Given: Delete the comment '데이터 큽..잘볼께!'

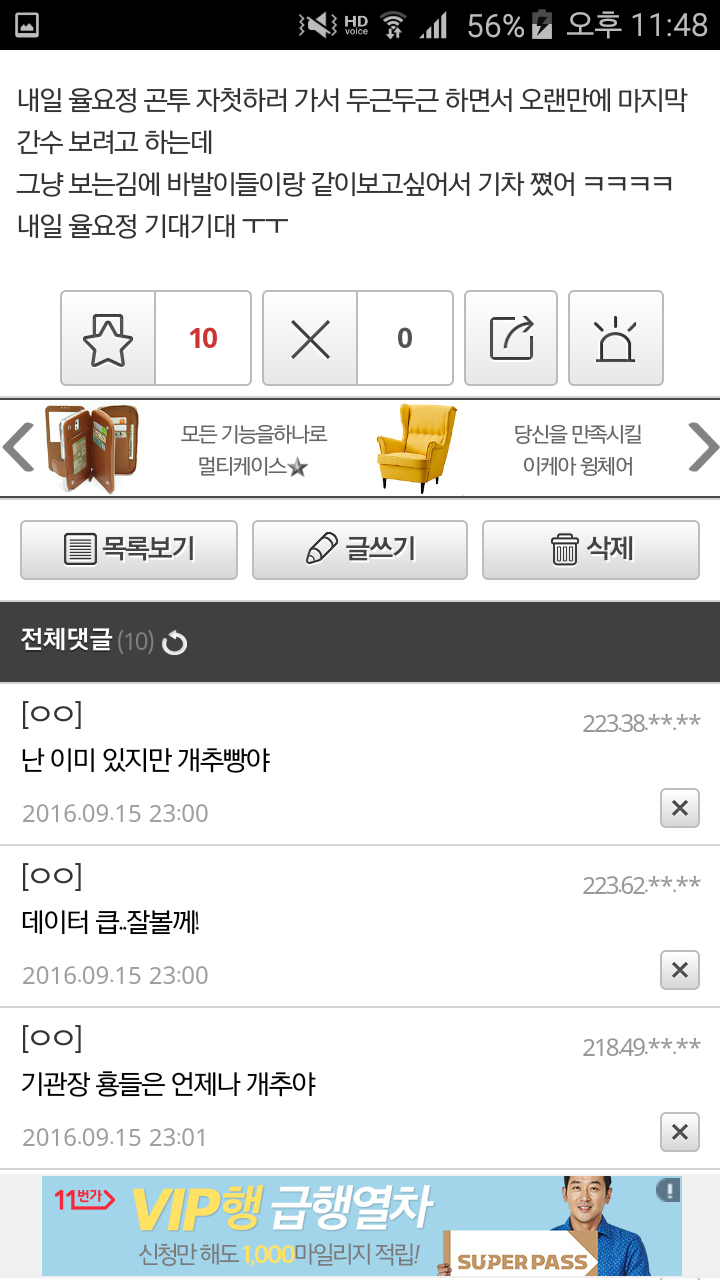Looking at the screenshot, I should (679, 970).
